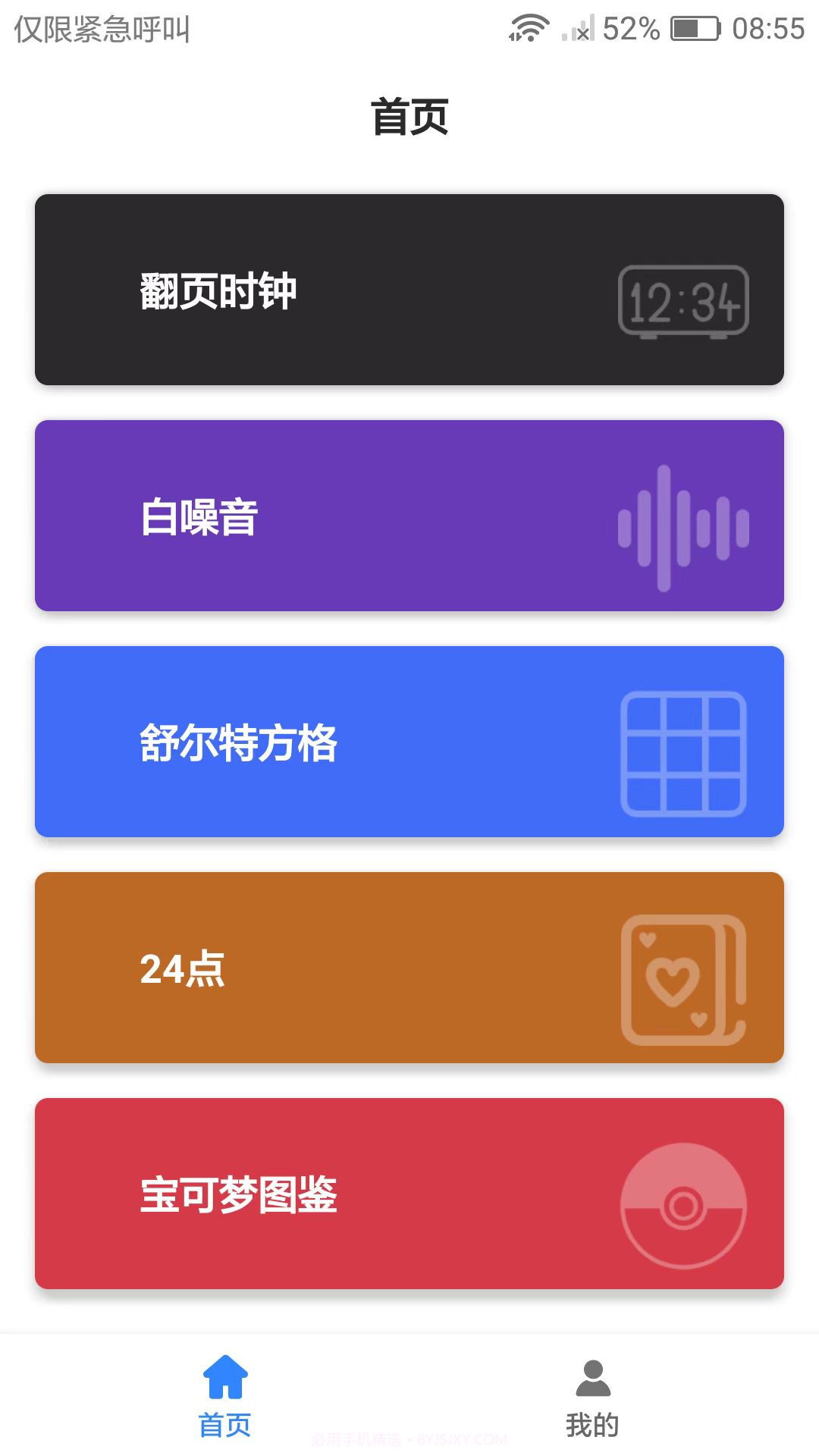The image size is (819, 1456).
Task: Tap the white noise waveform icon
Action: tap(681, 523)
